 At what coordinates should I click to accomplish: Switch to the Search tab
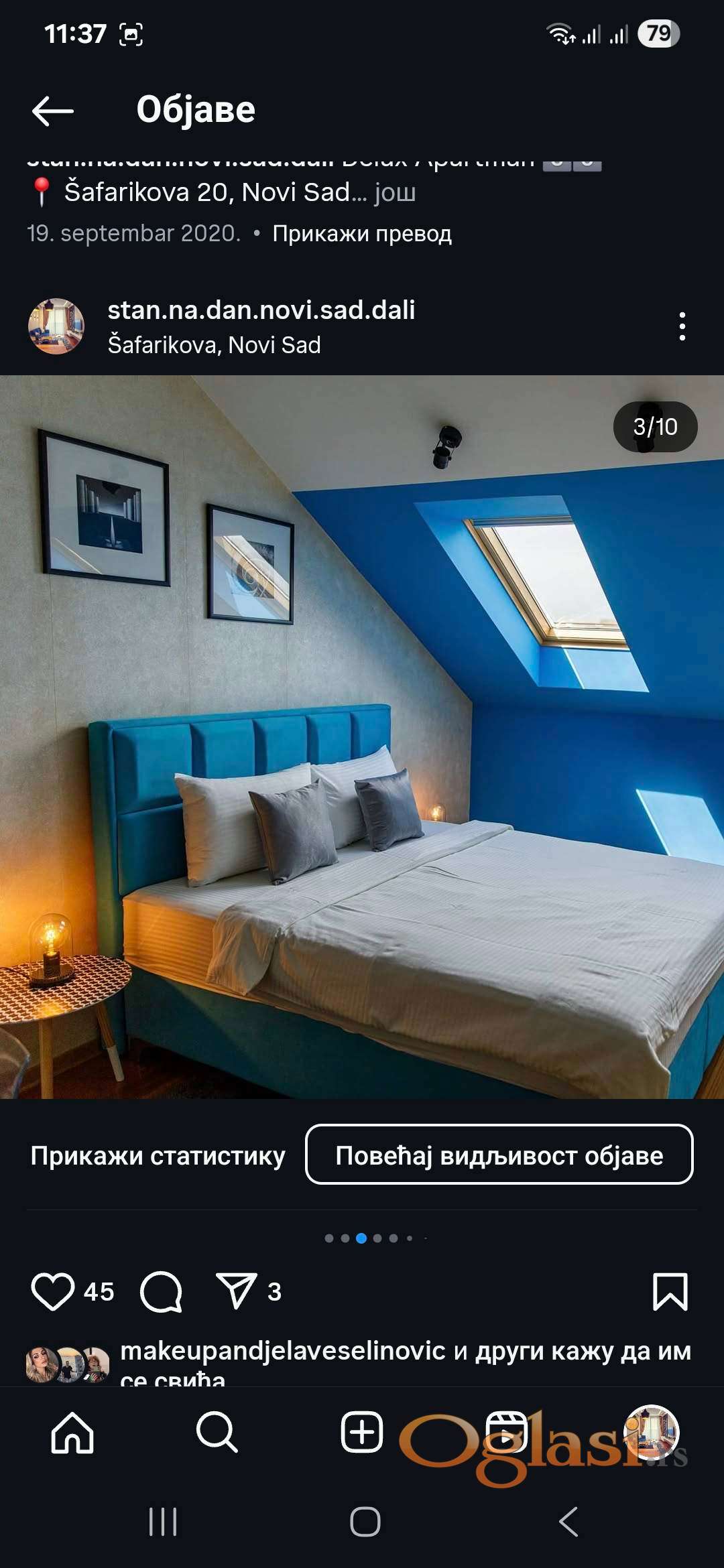[217, 1433]
